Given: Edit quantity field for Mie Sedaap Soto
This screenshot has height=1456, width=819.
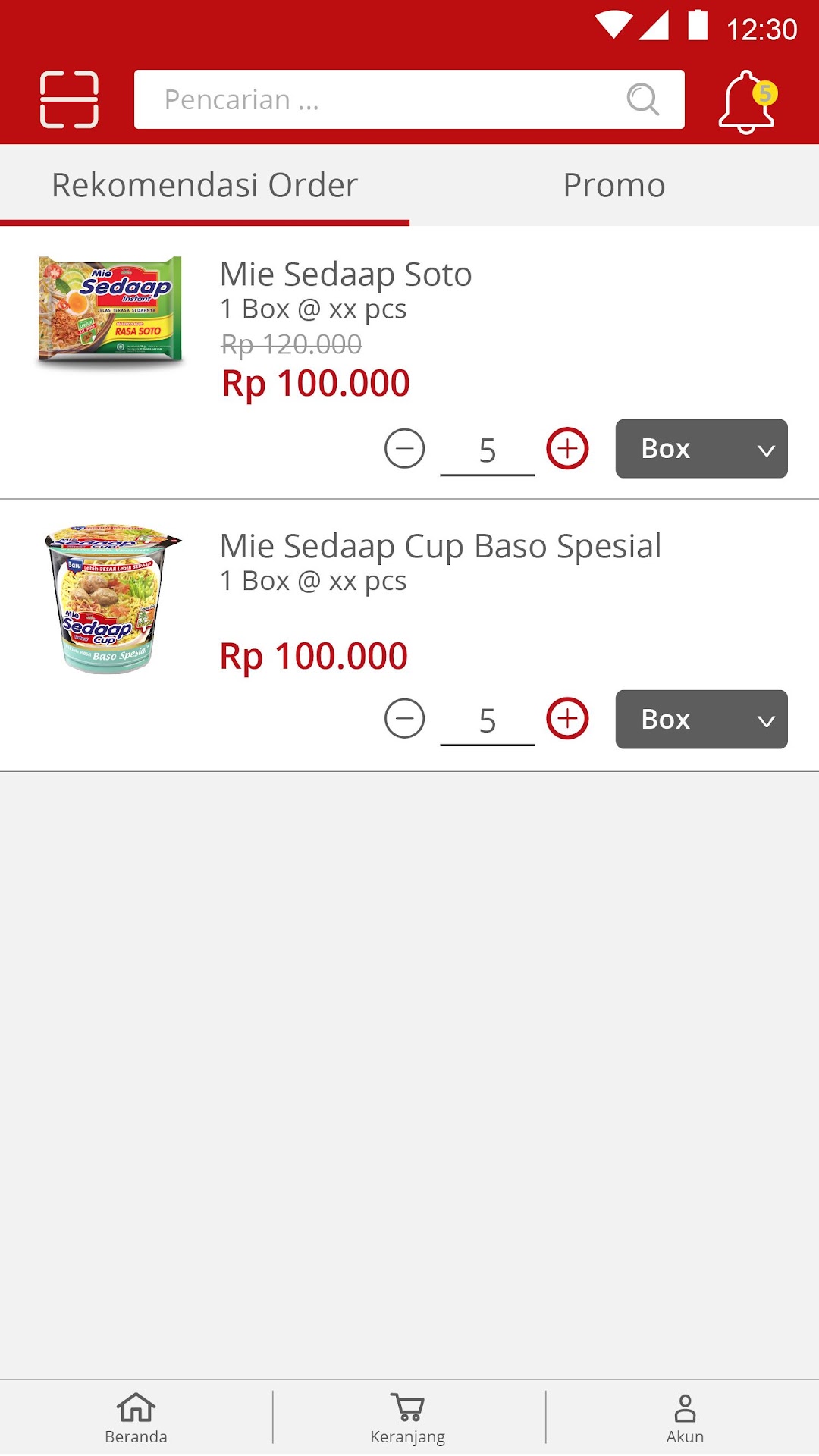Looking at the screenshot, I should click(x=488, y=450).
